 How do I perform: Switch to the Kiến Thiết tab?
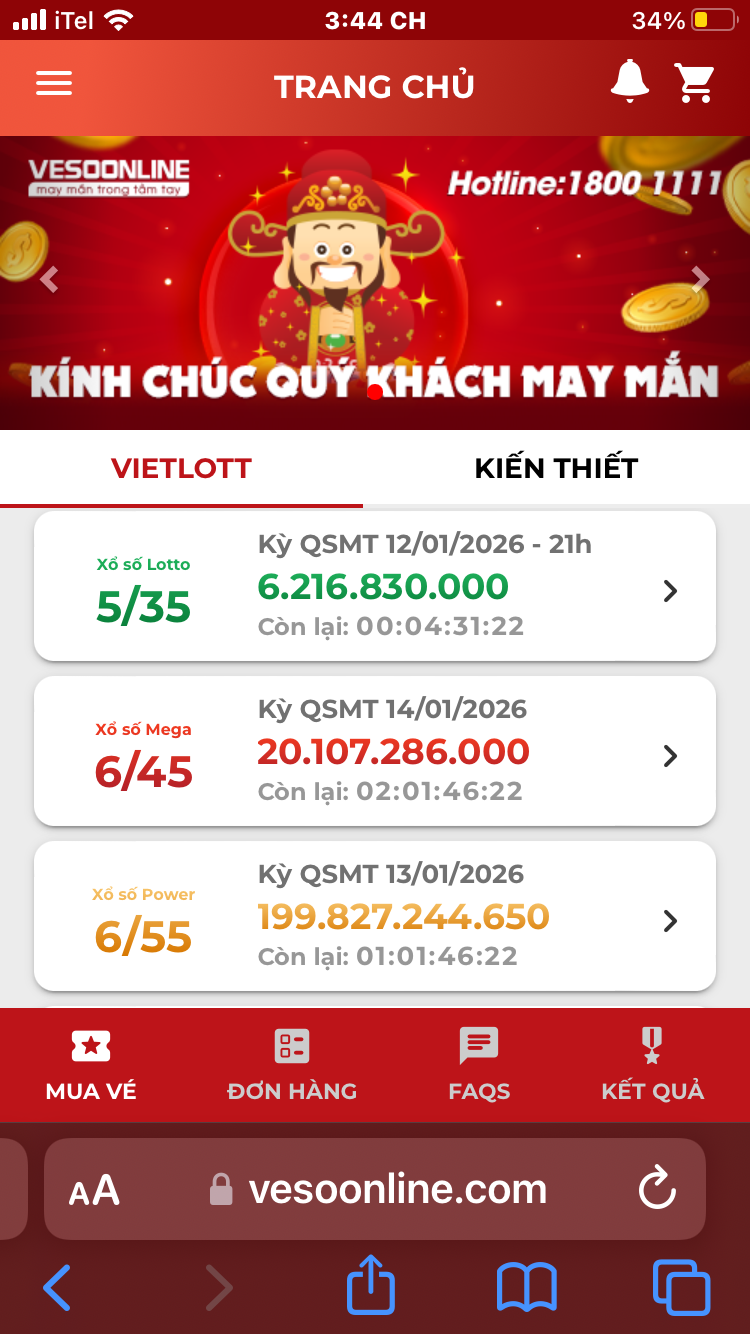[x=556, y=467]
